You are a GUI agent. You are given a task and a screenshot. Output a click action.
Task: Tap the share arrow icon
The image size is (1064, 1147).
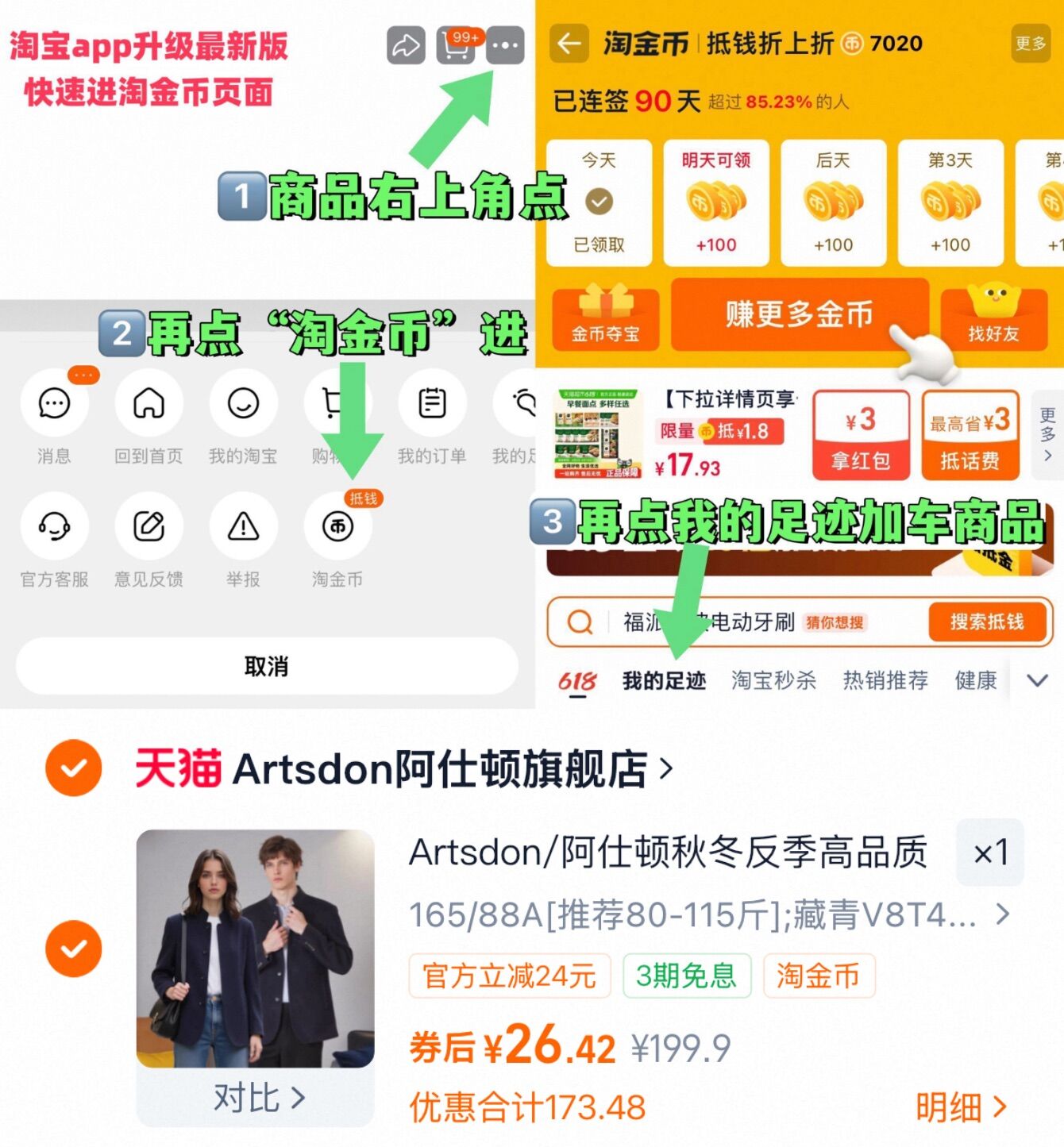(407, 46)
